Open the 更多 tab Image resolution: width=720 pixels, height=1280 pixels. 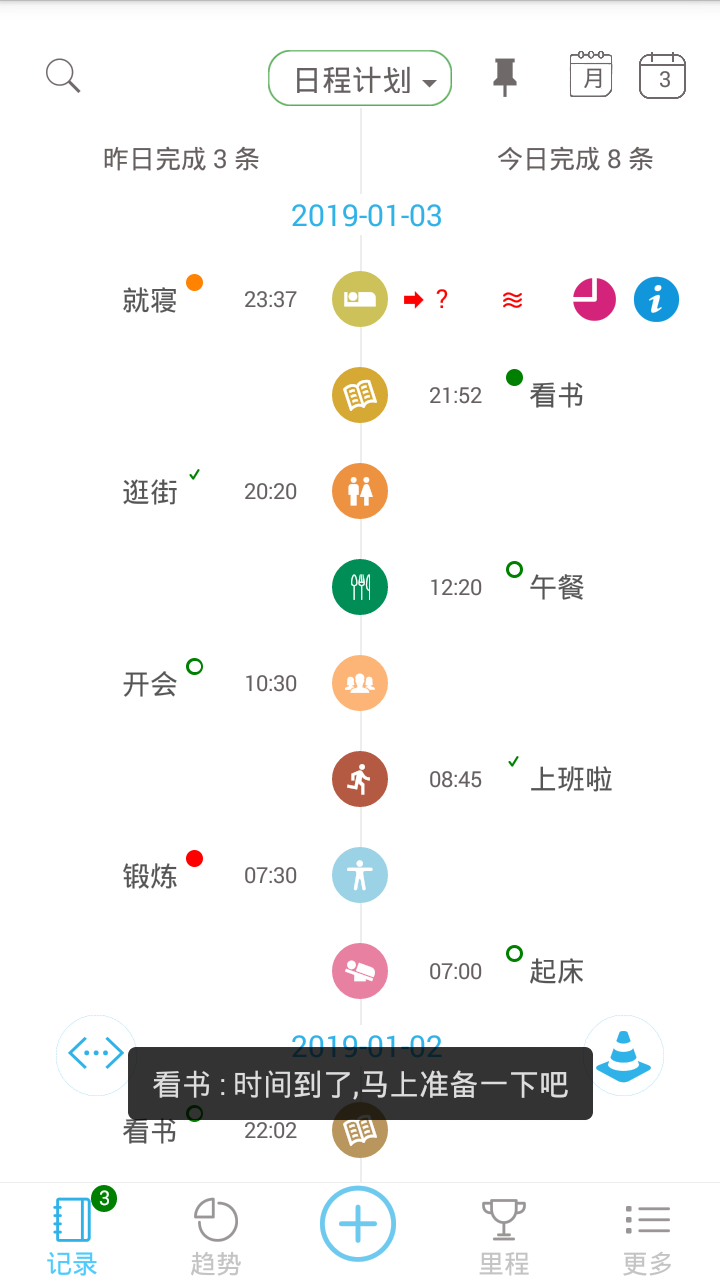[648, 1235]
